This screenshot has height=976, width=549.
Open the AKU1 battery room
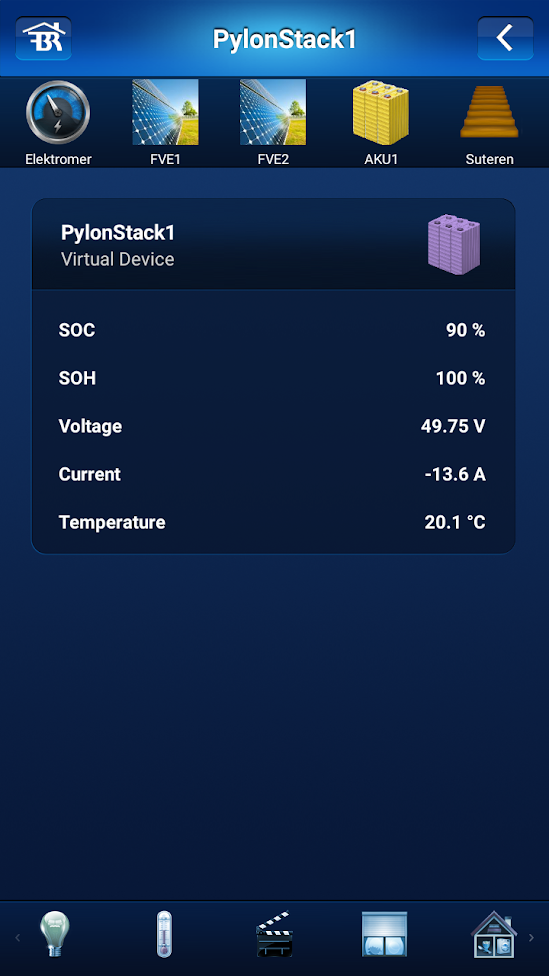click(381, 123)
